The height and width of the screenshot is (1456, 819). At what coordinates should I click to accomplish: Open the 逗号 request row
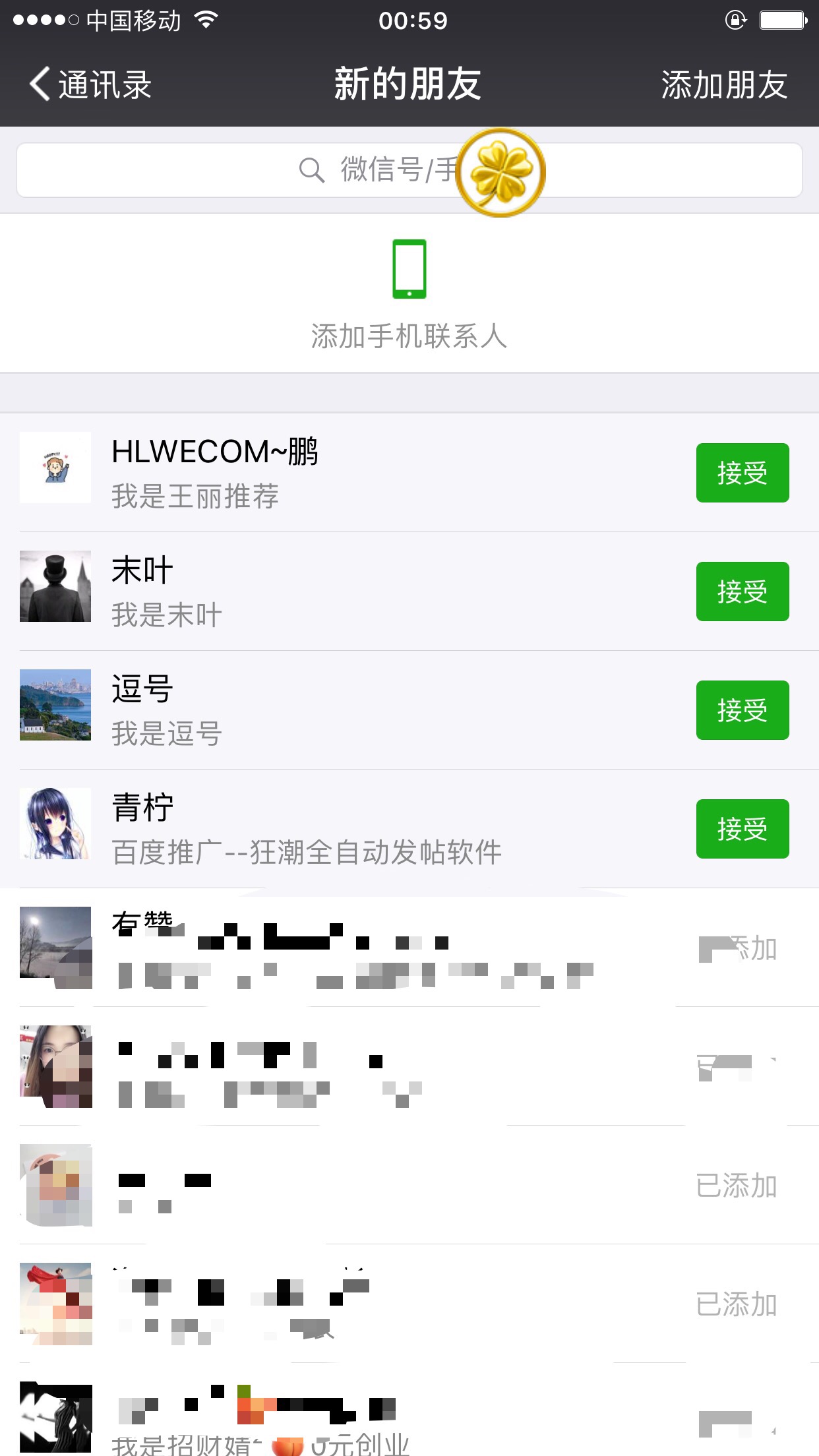(x=330, y=710)
